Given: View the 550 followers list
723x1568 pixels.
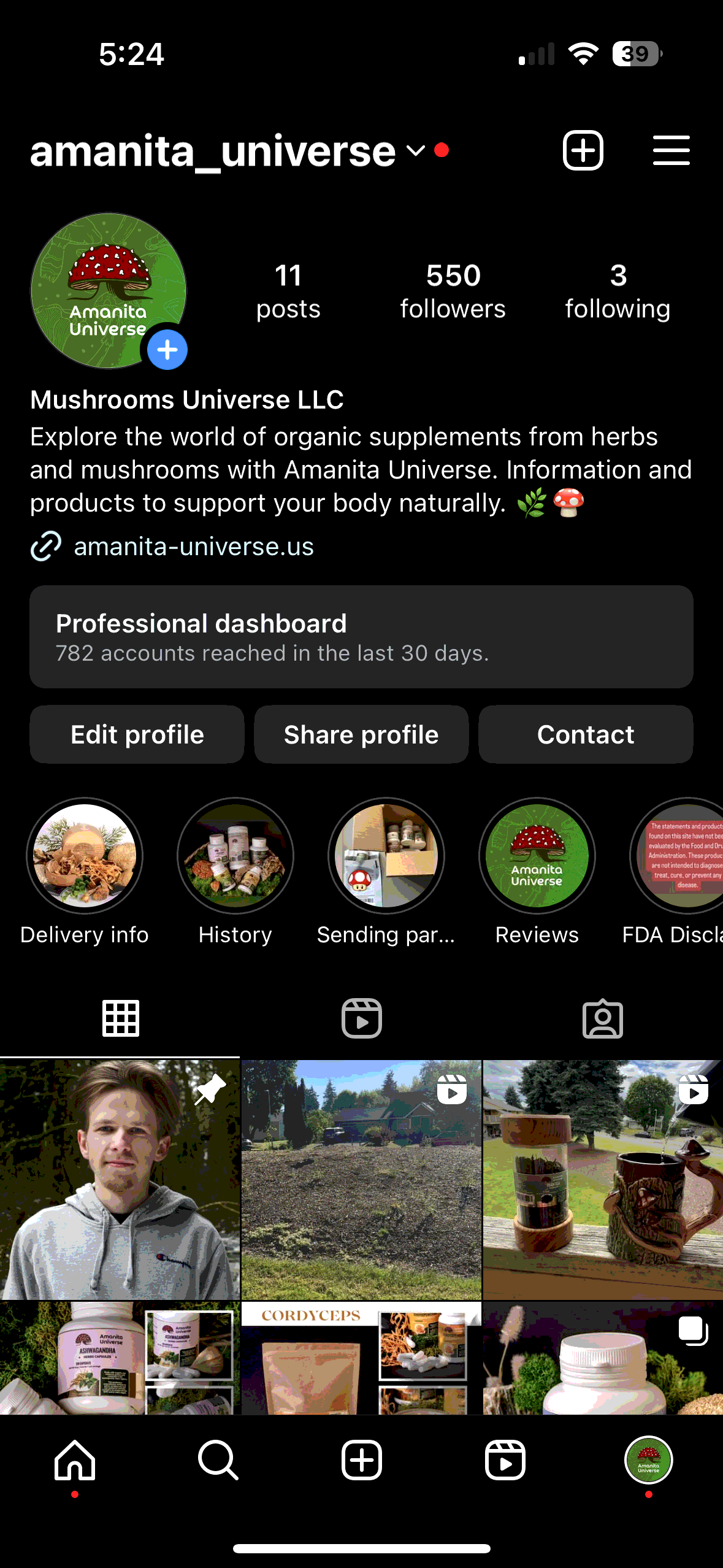Looking at the screenshot, I should coord(453,292).
